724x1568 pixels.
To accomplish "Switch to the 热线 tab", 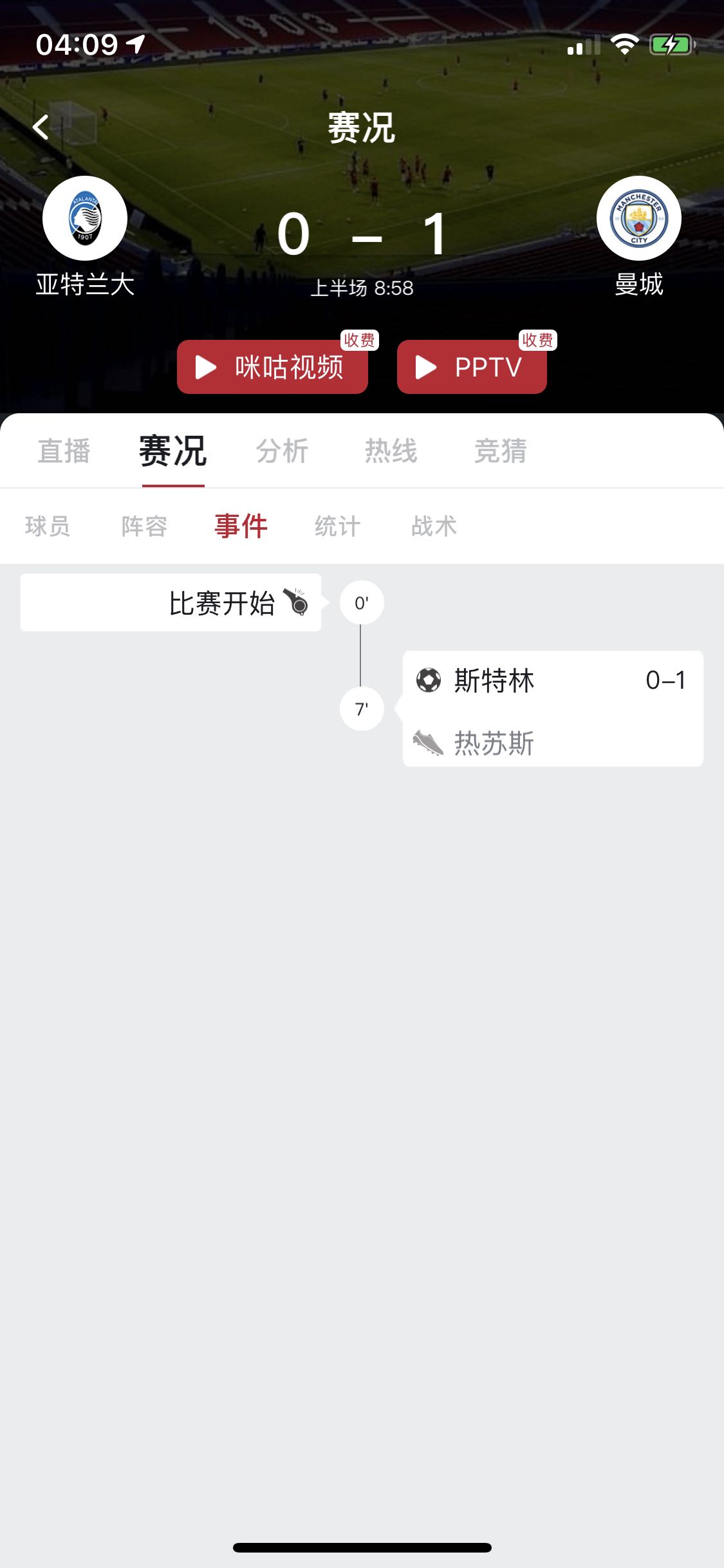I will [391, 451].
